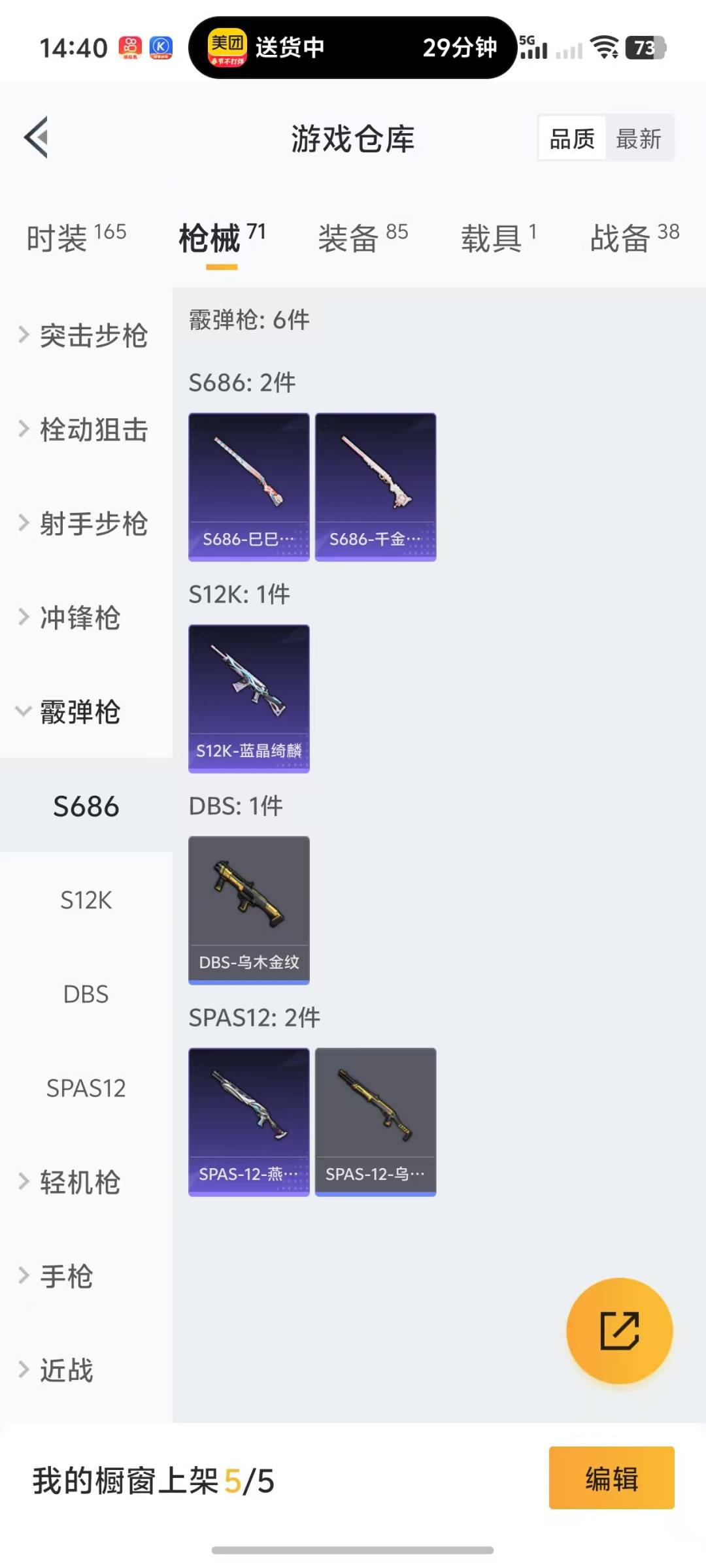Screen dimensions: 706x1568
Task: Expand the 突击步枪 category
Action: click(x=85, y=336)
